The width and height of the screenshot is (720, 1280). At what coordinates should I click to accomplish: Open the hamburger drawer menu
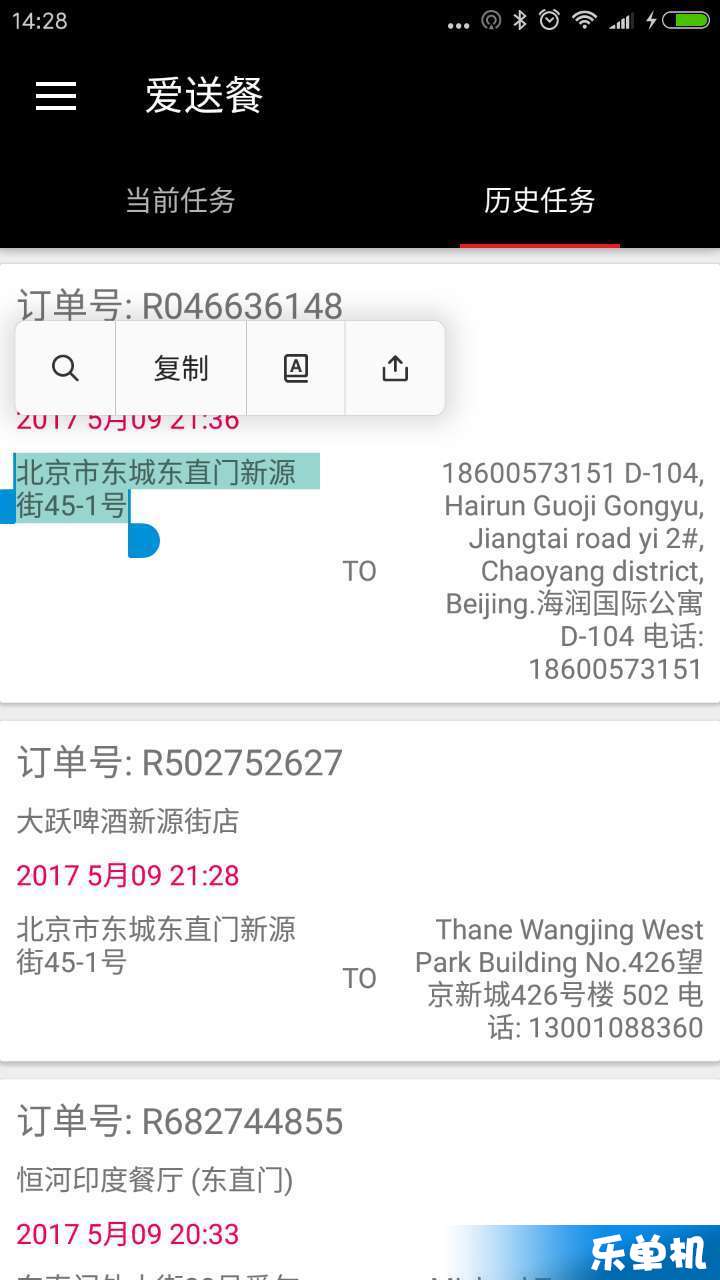point(56,96)
